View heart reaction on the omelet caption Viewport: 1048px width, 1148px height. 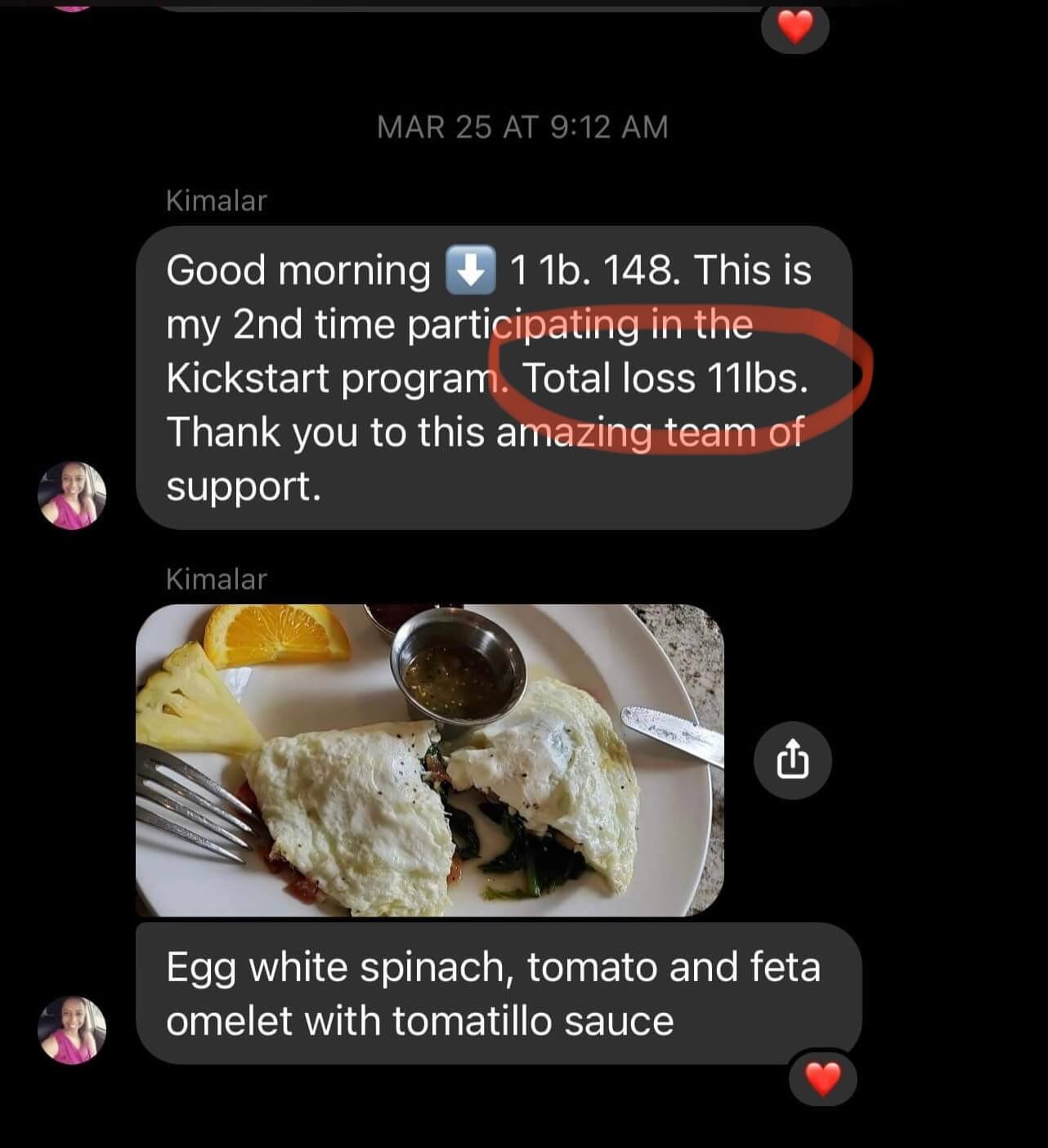tap(822, 1079)
